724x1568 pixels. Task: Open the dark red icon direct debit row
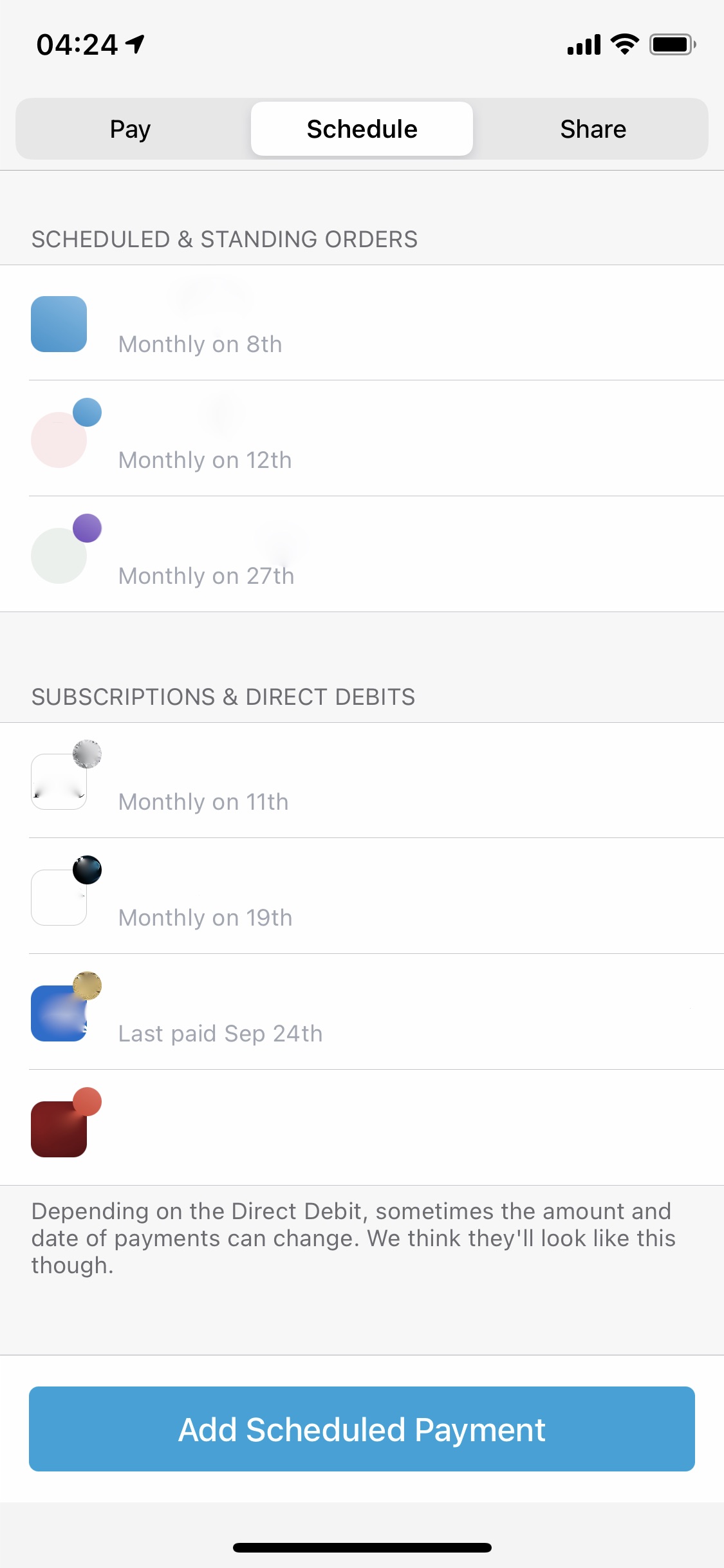point(362,1128)
